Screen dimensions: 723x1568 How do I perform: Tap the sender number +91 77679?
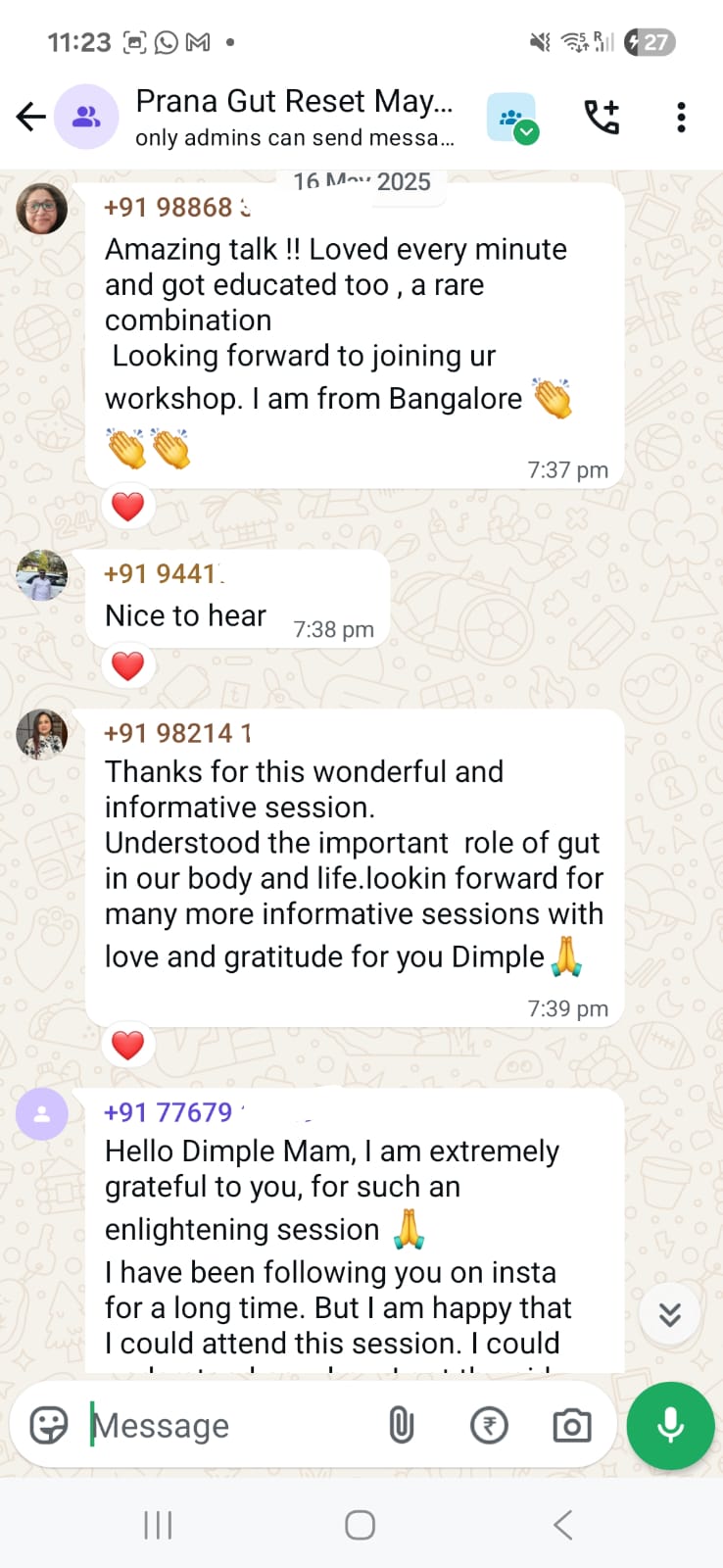[x=169, y=1112]
